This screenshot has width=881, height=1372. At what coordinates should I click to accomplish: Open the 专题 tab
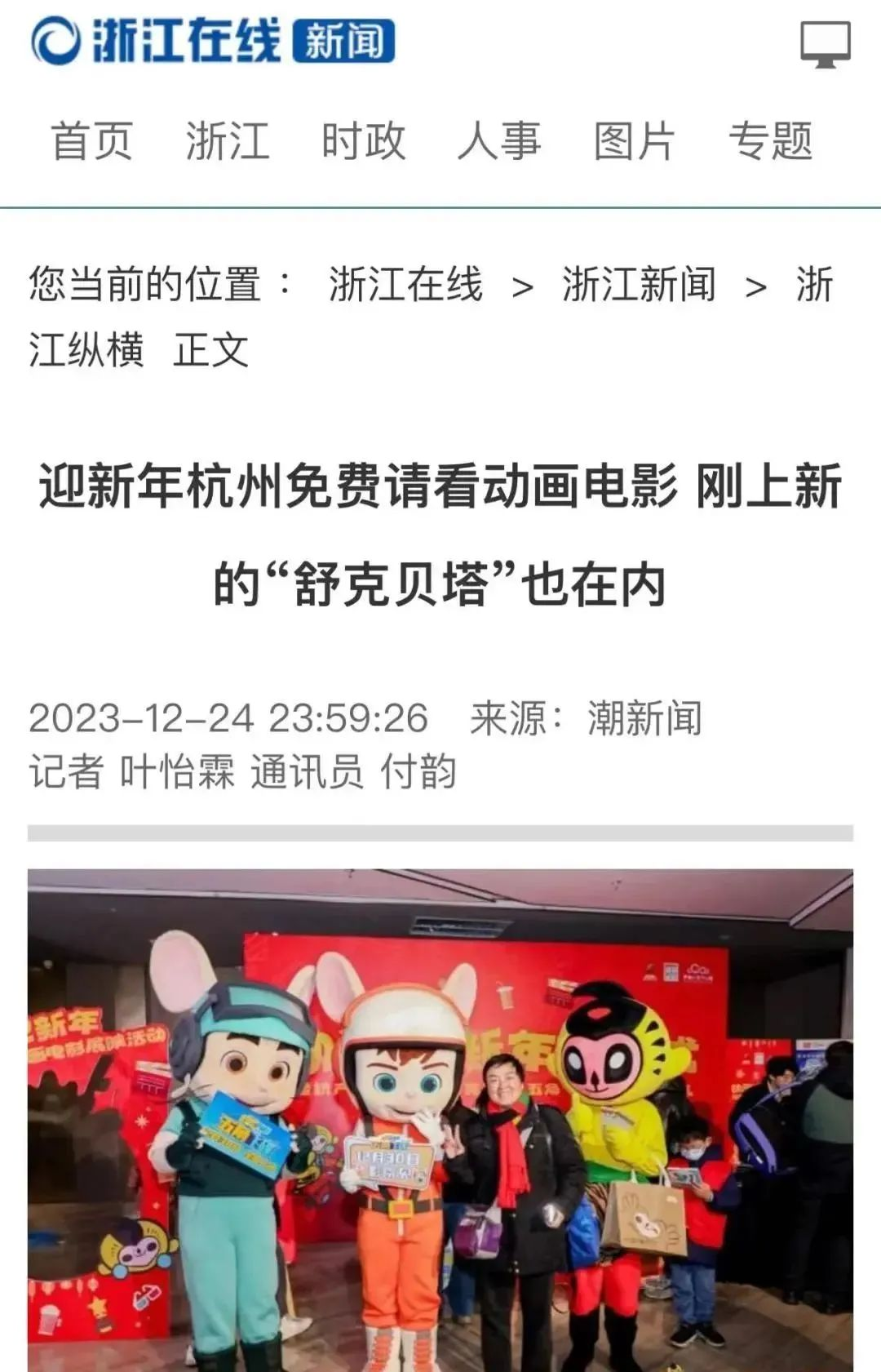coord(770,141)
